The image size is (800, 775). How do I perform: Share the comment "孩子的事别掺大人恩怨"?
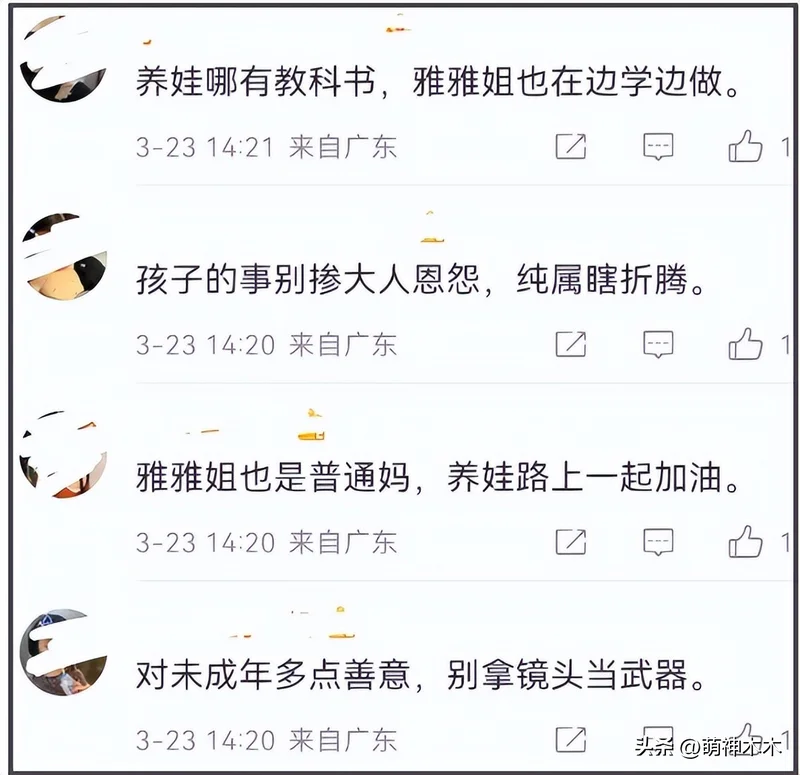click(x=570, y=345)
